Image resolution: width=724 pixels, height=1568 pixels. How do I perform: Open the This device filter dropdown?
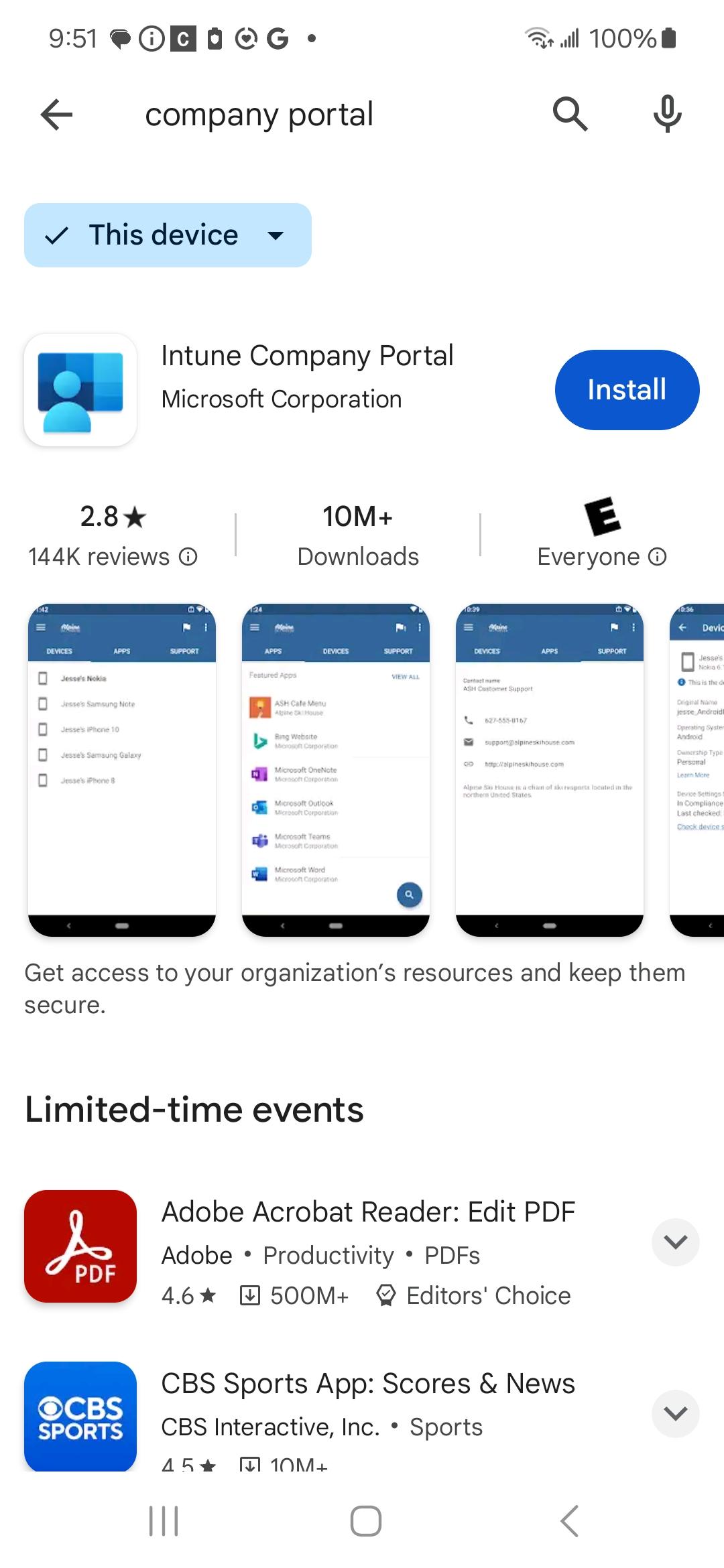click(x=168, y=235)
